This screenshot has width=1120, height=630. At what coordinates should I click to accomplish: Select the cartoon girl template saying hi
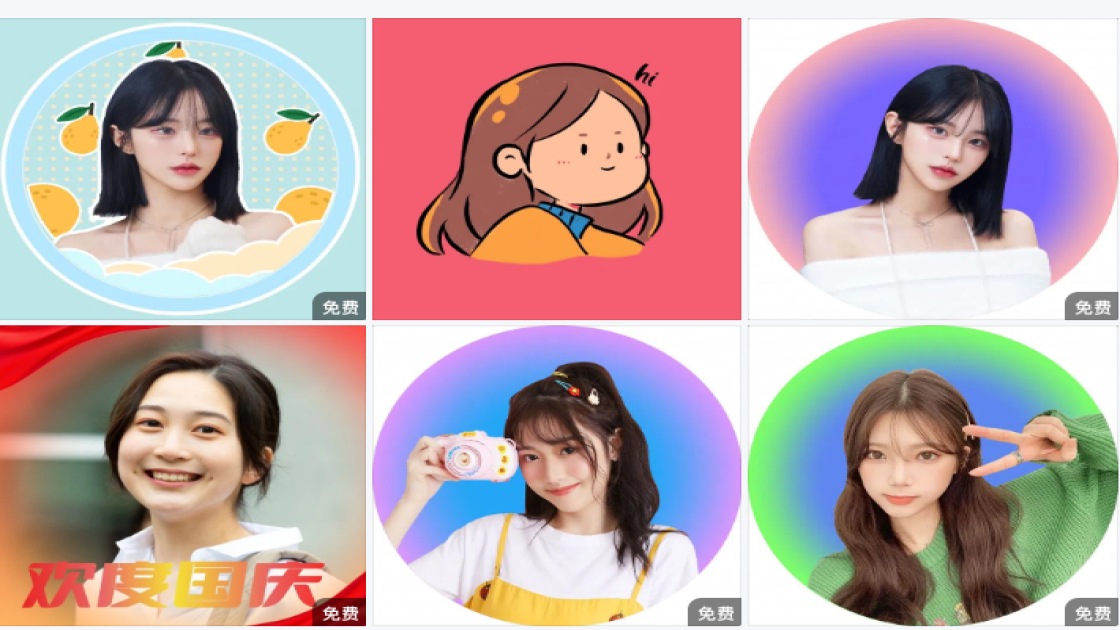[556, 168]
